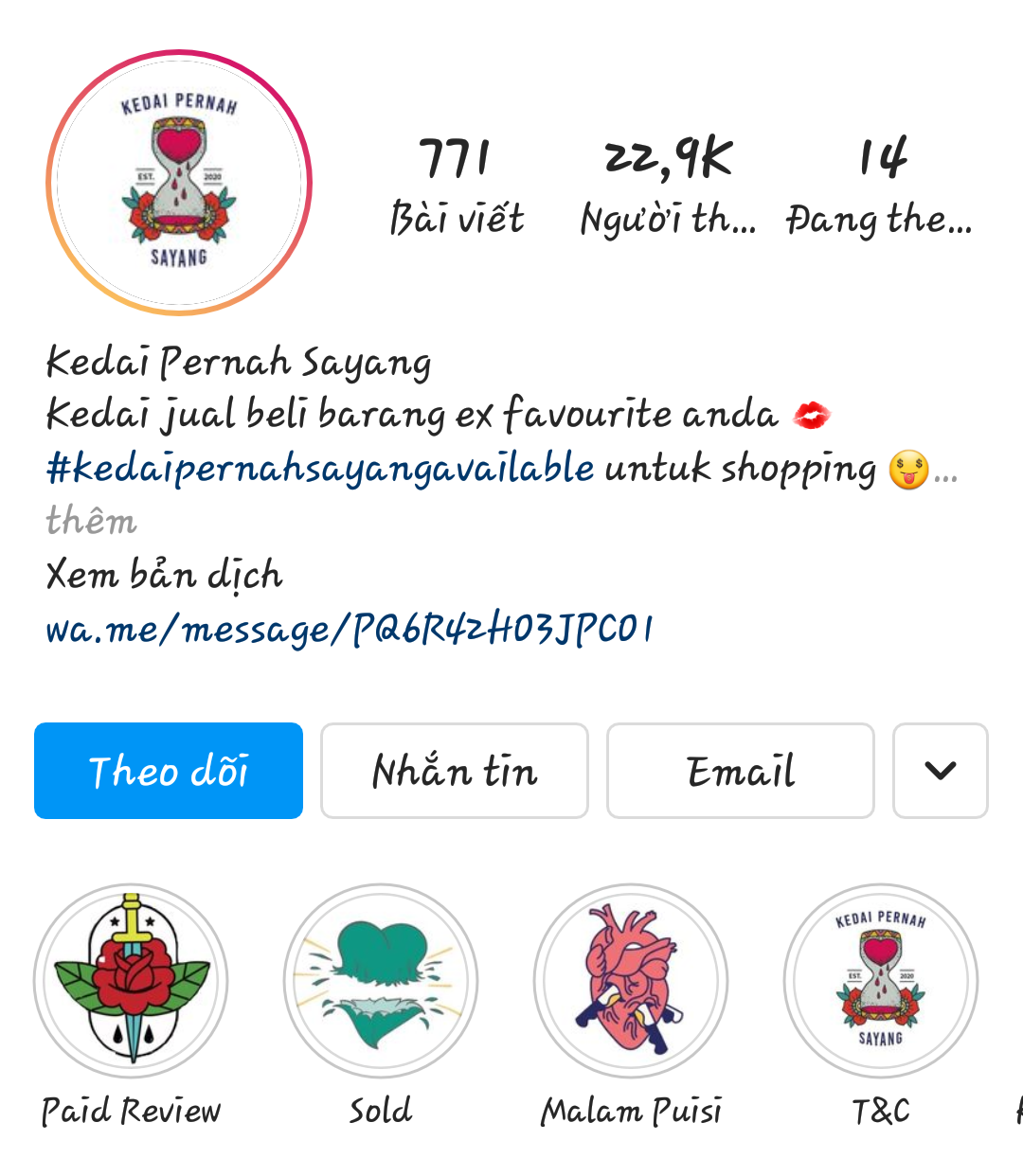This screenshot has height=1176, width=1023.
Task: Expand suggested accounts chevron dropdown
Action: [940, 771]
